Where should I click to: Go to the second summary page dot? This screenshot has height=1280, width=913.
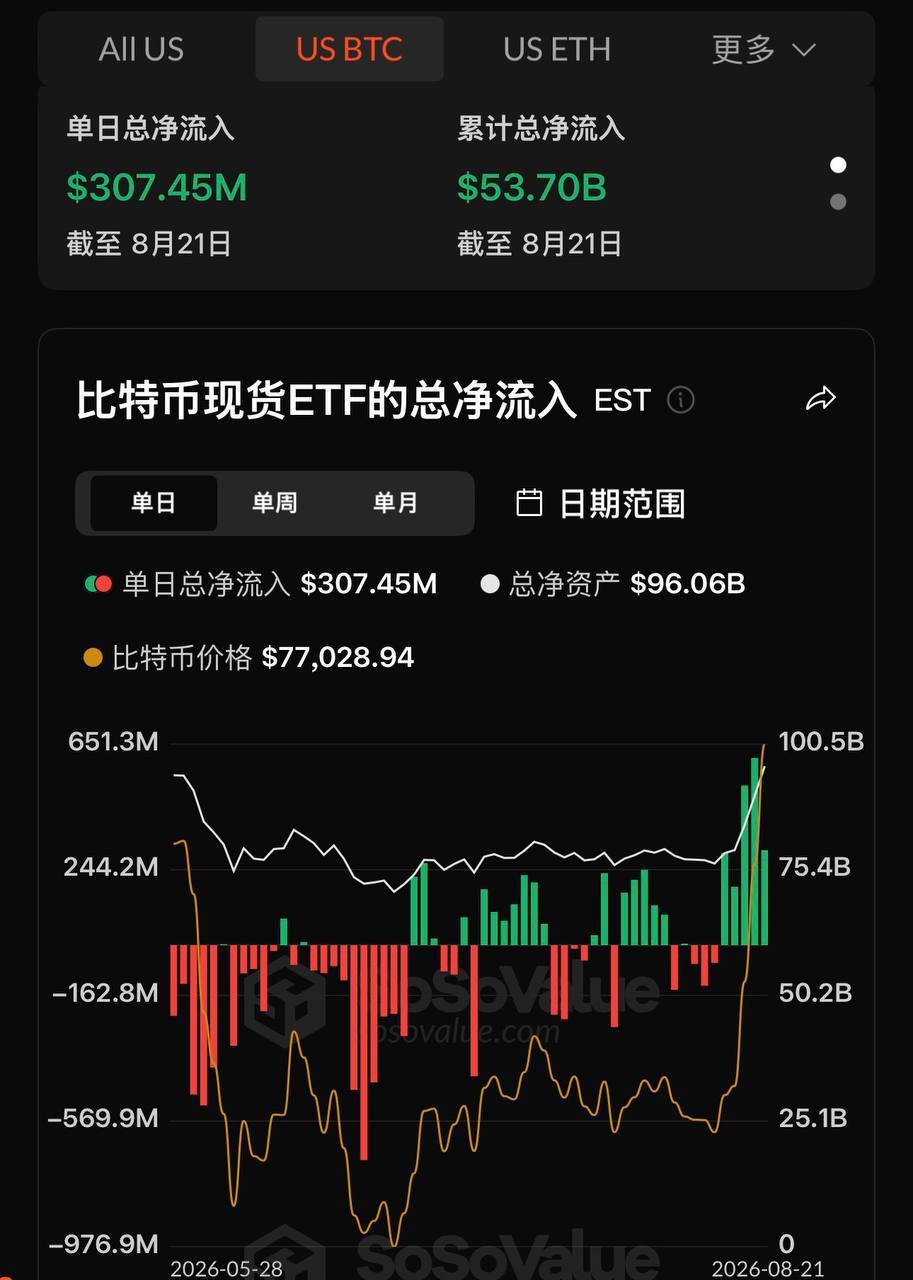pyautogui.click(x=838, y=202)
